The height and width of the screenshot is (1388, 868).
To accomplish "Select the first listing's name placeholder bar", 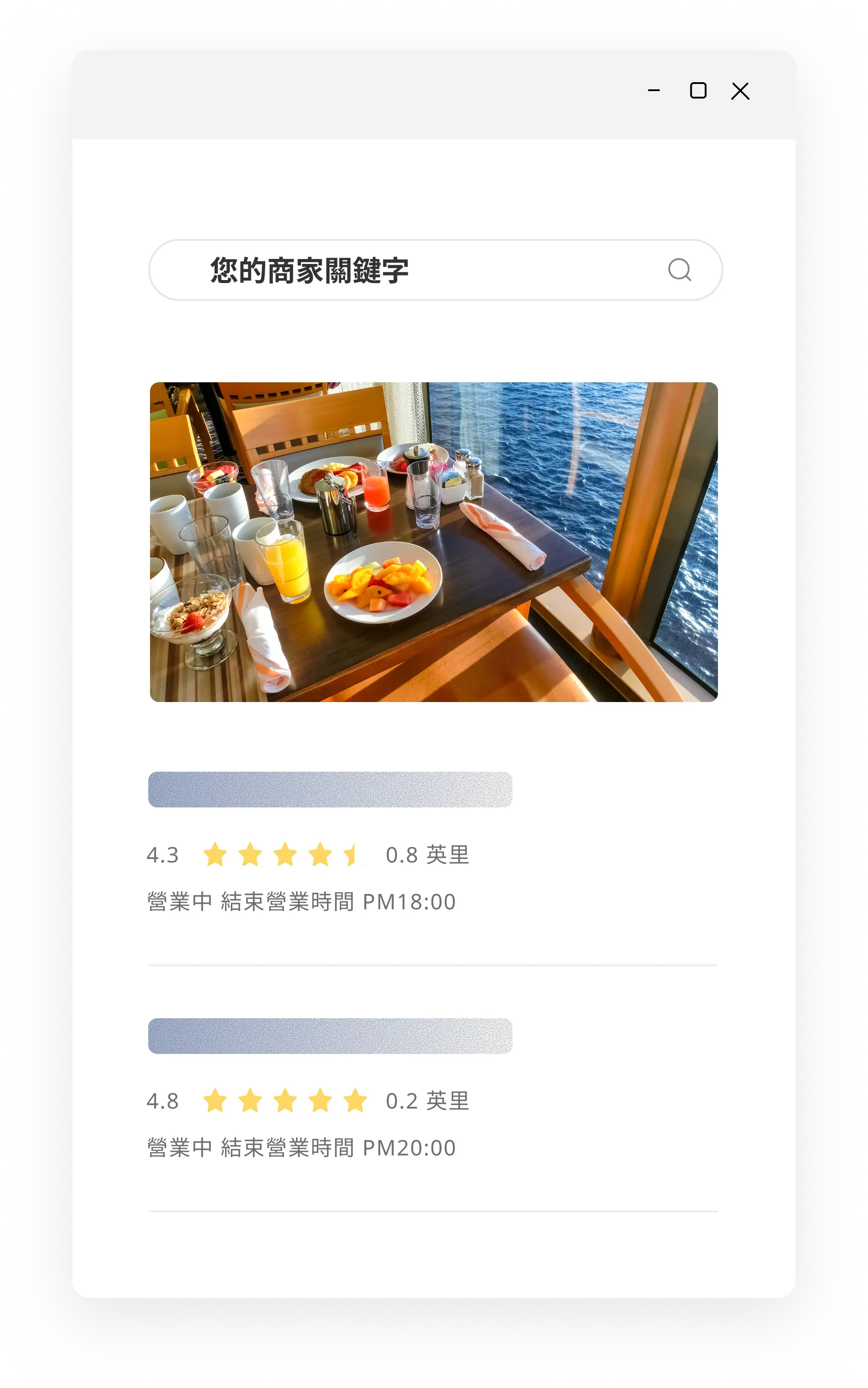I will click(x=330, y=791).
